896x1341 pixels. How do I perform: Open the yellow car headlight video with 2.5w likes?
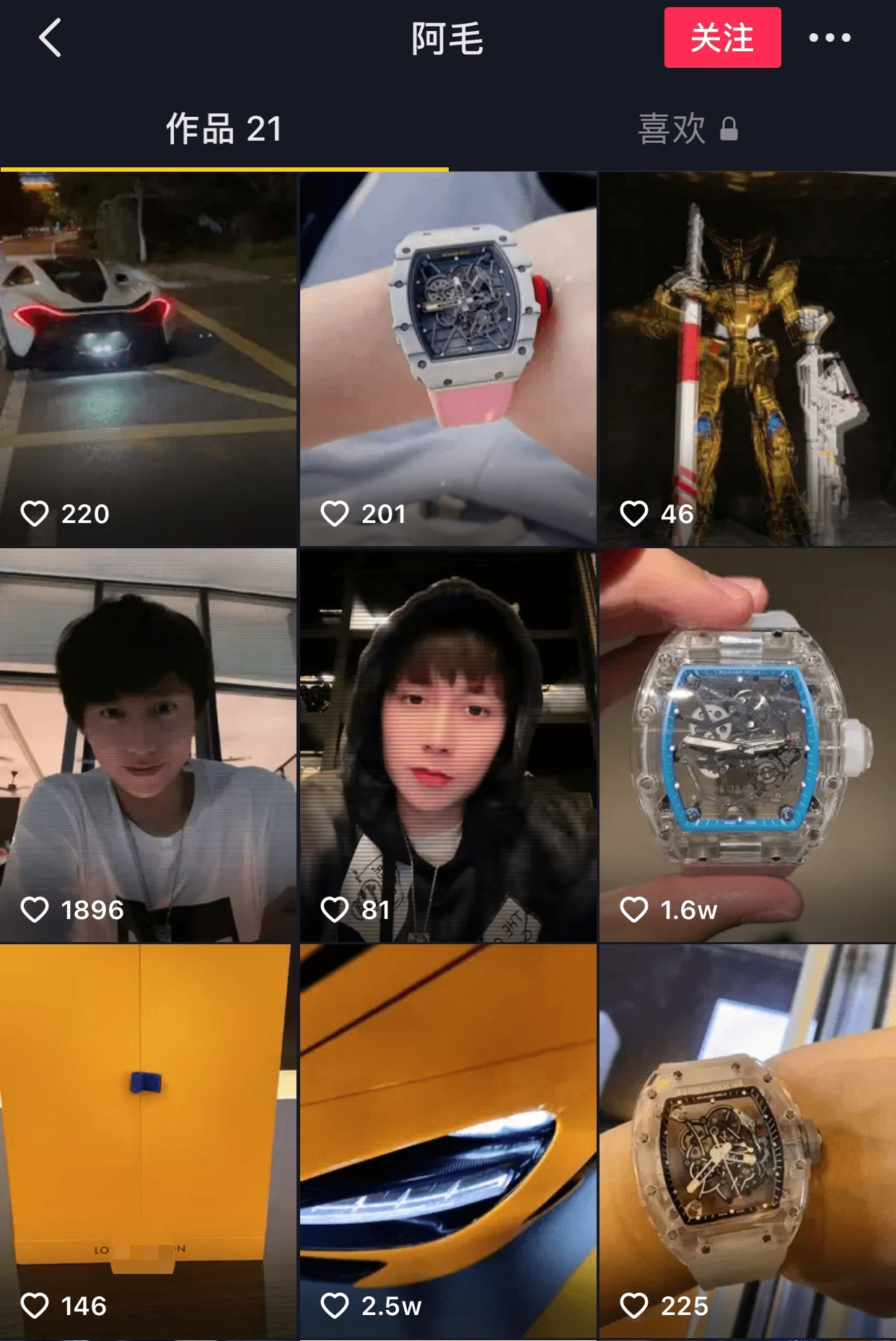click(x=448, y=1141)
